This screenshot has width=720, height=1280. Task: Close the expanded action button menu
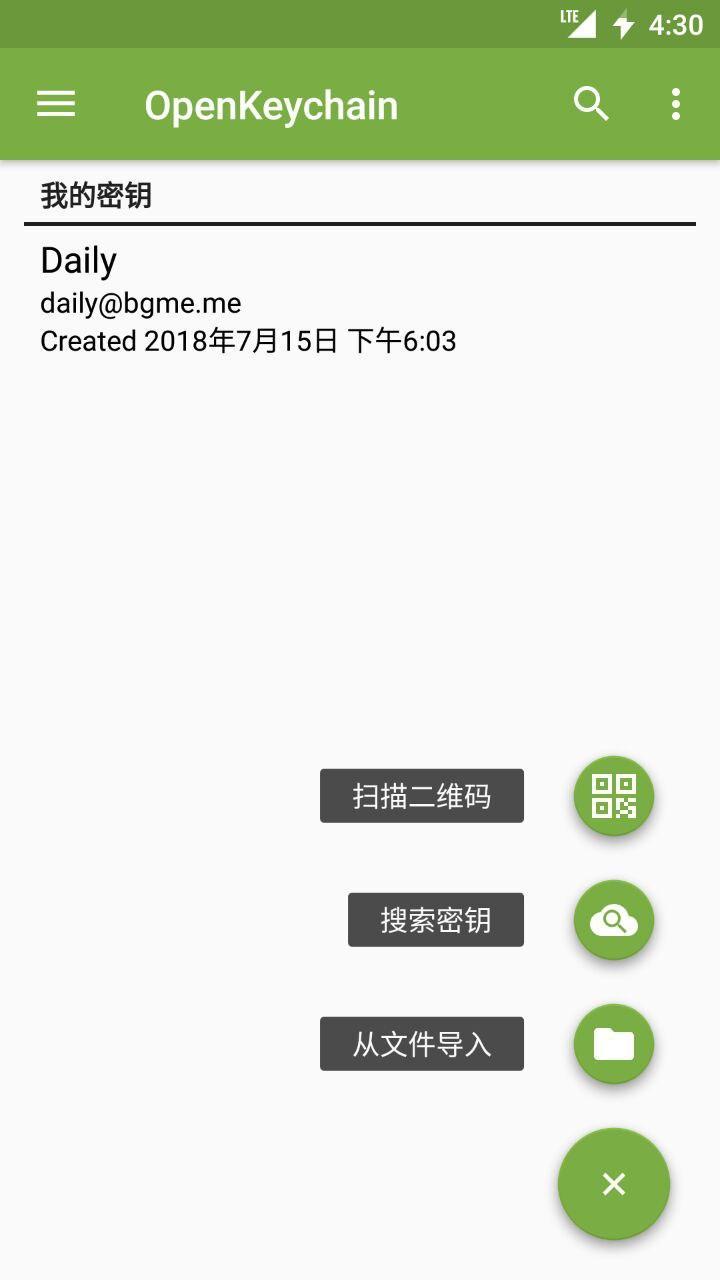[x=614, y=1184]
